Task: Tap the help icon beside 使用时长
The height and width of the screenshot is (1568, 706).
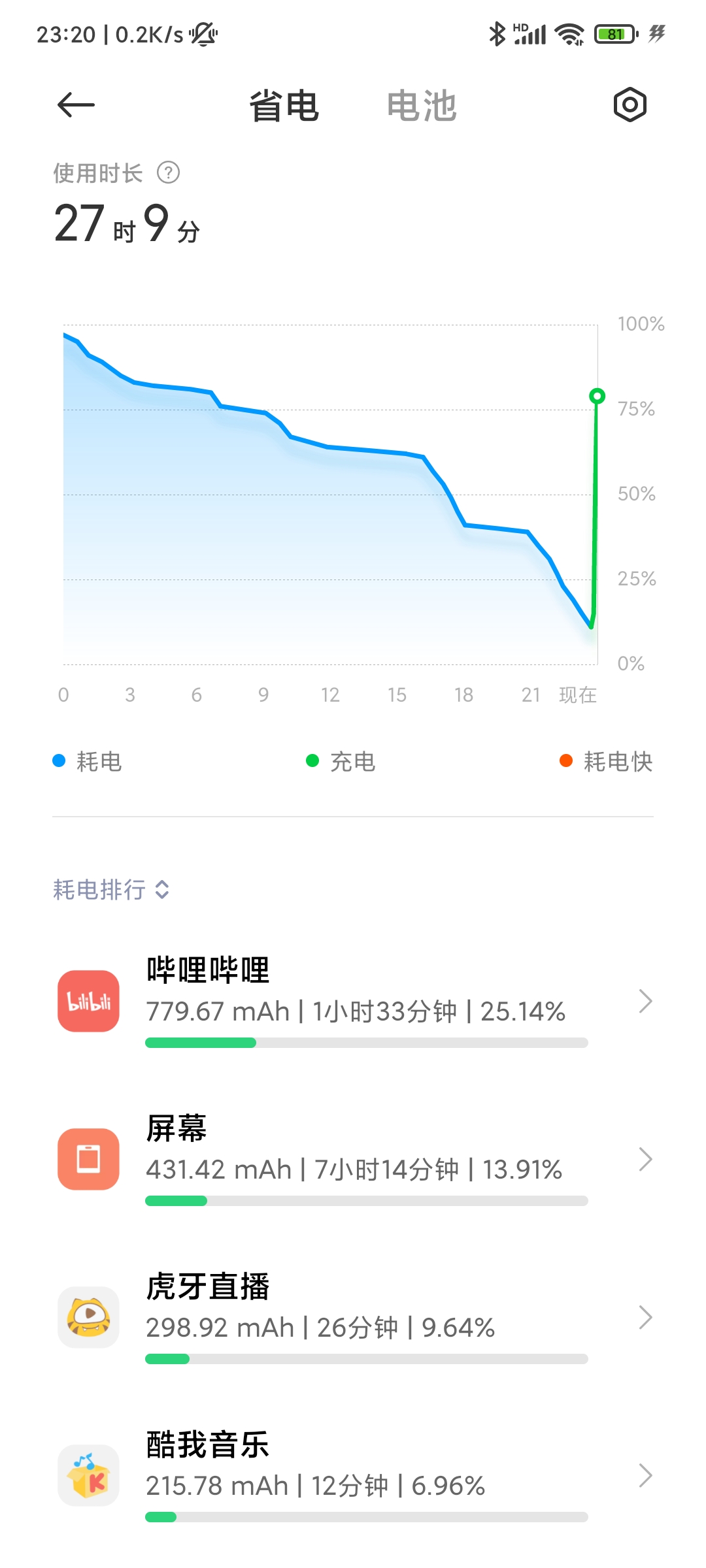Action: click(x=169, y=173)
